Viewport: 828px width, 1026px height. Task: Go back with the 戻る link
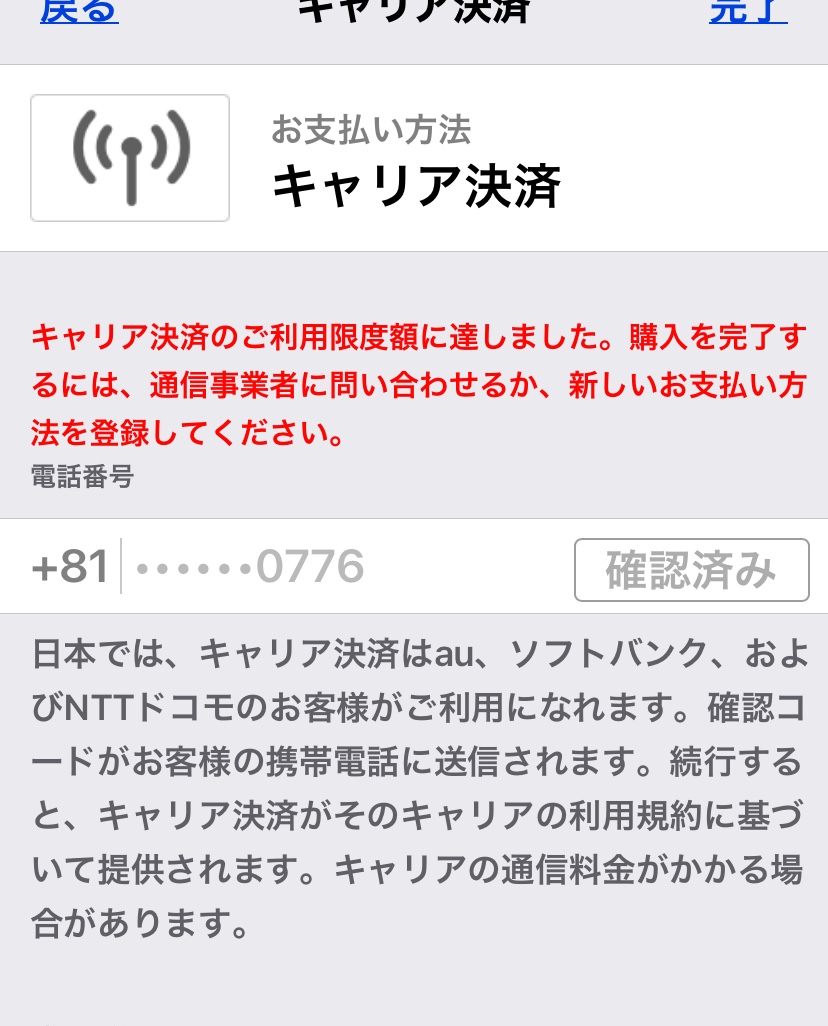tap(79, 10)
